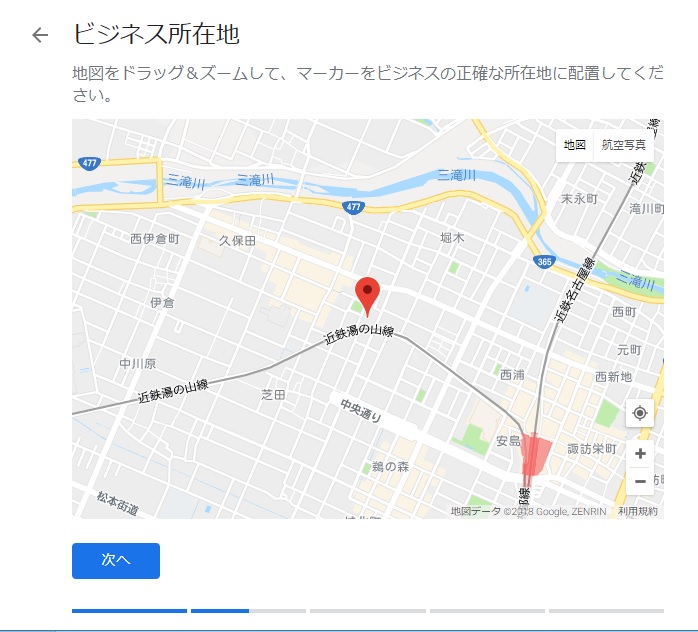Viewport: 698px width, 632px height.
Task: Open the 利用規約 link on the map
Action: tap(638, 511)
